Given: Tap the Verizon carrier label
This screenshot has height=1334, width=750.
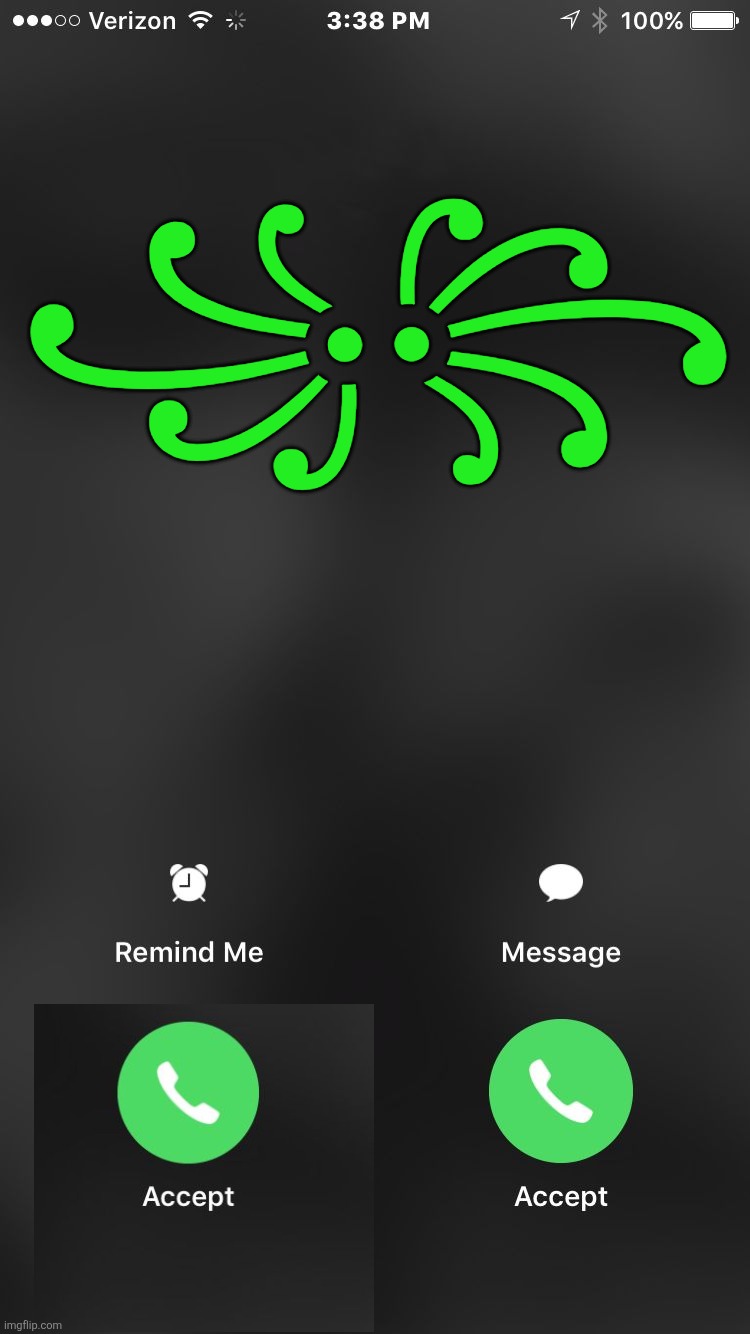Looking at the screenshot, I should coord(131,19).
